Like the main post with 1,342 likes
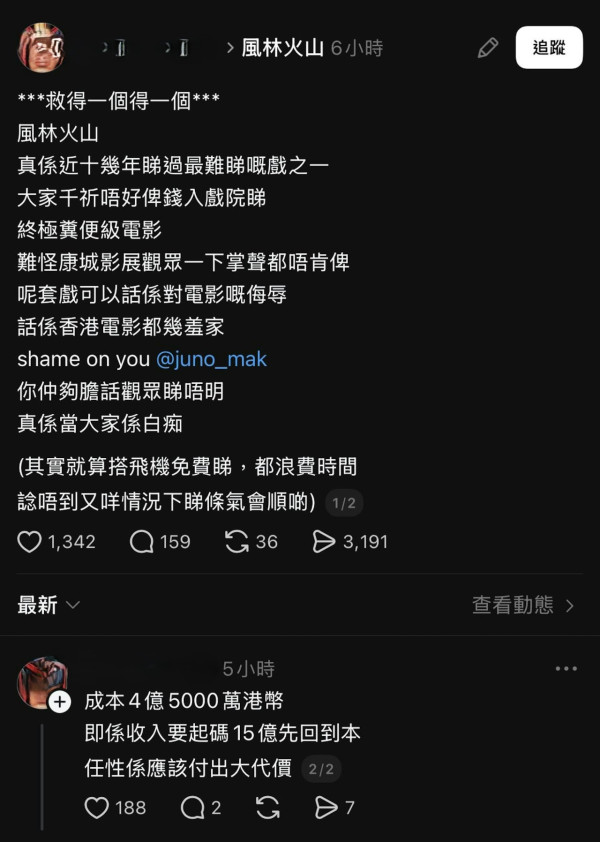600x842 pixels. (31, 542)
